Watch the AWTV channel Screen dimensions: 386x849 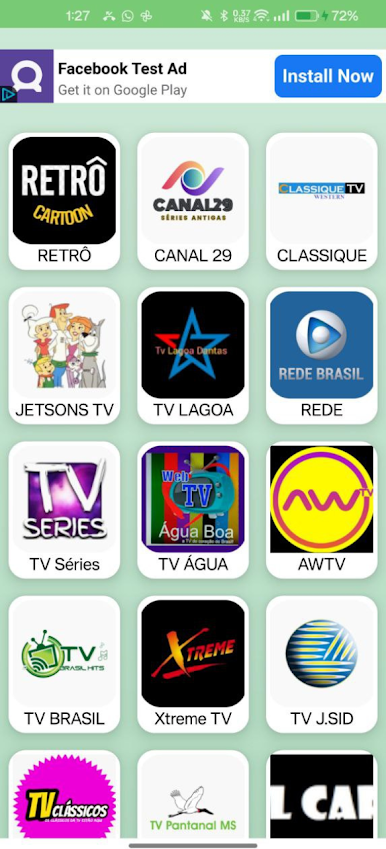(x=322, y=510)
